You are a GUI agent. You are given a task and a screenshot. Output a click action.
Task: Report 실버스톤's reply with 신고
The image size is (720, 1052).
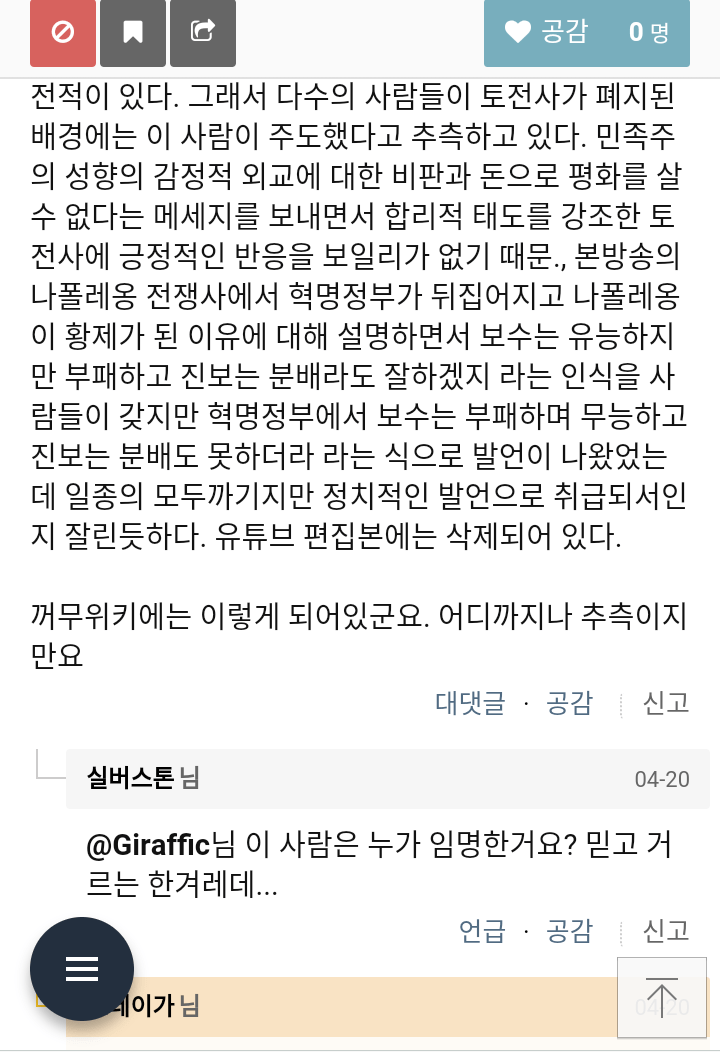click(666, 931)
